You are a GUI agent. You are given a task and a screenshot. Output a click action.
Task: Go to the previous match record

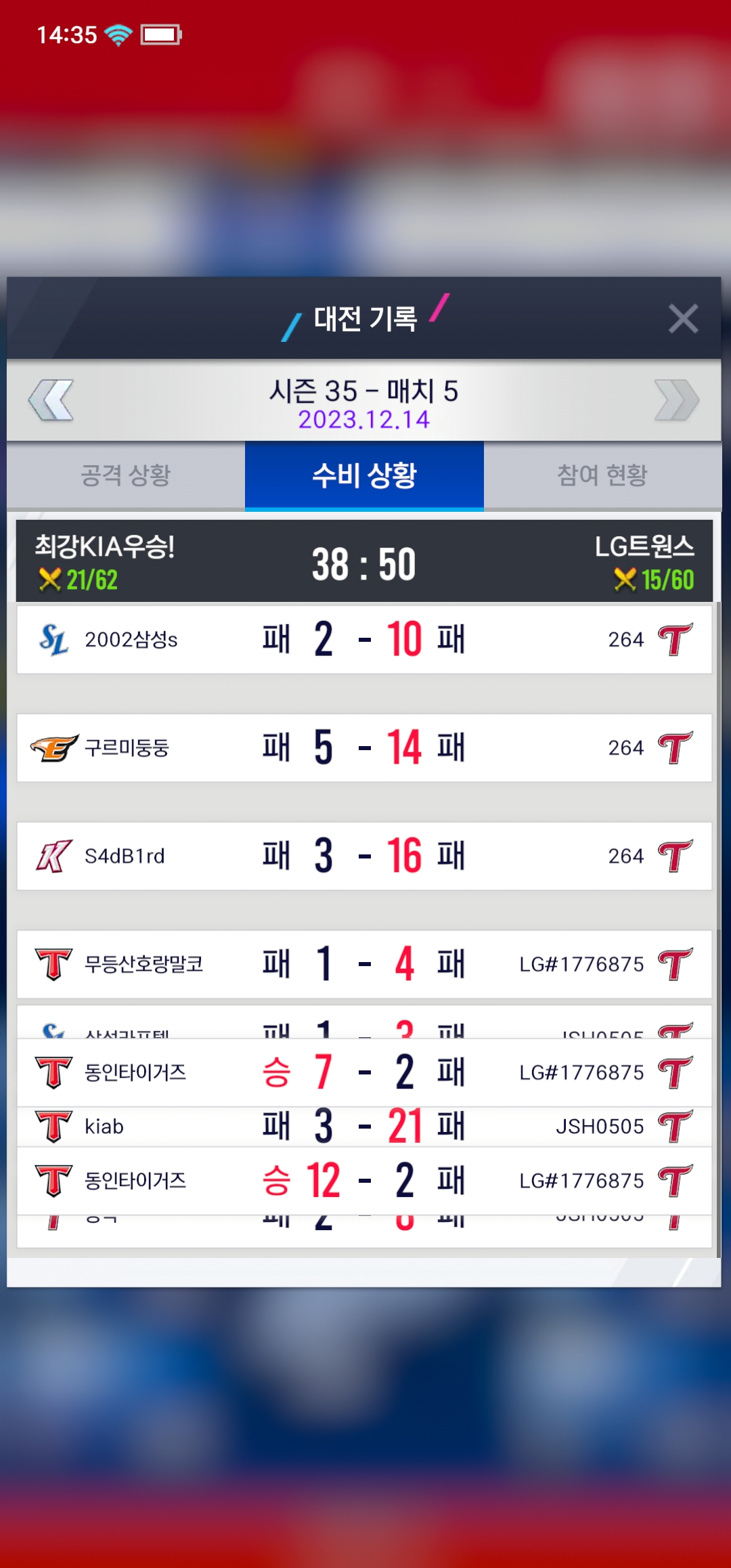click(x=51, y=400)
